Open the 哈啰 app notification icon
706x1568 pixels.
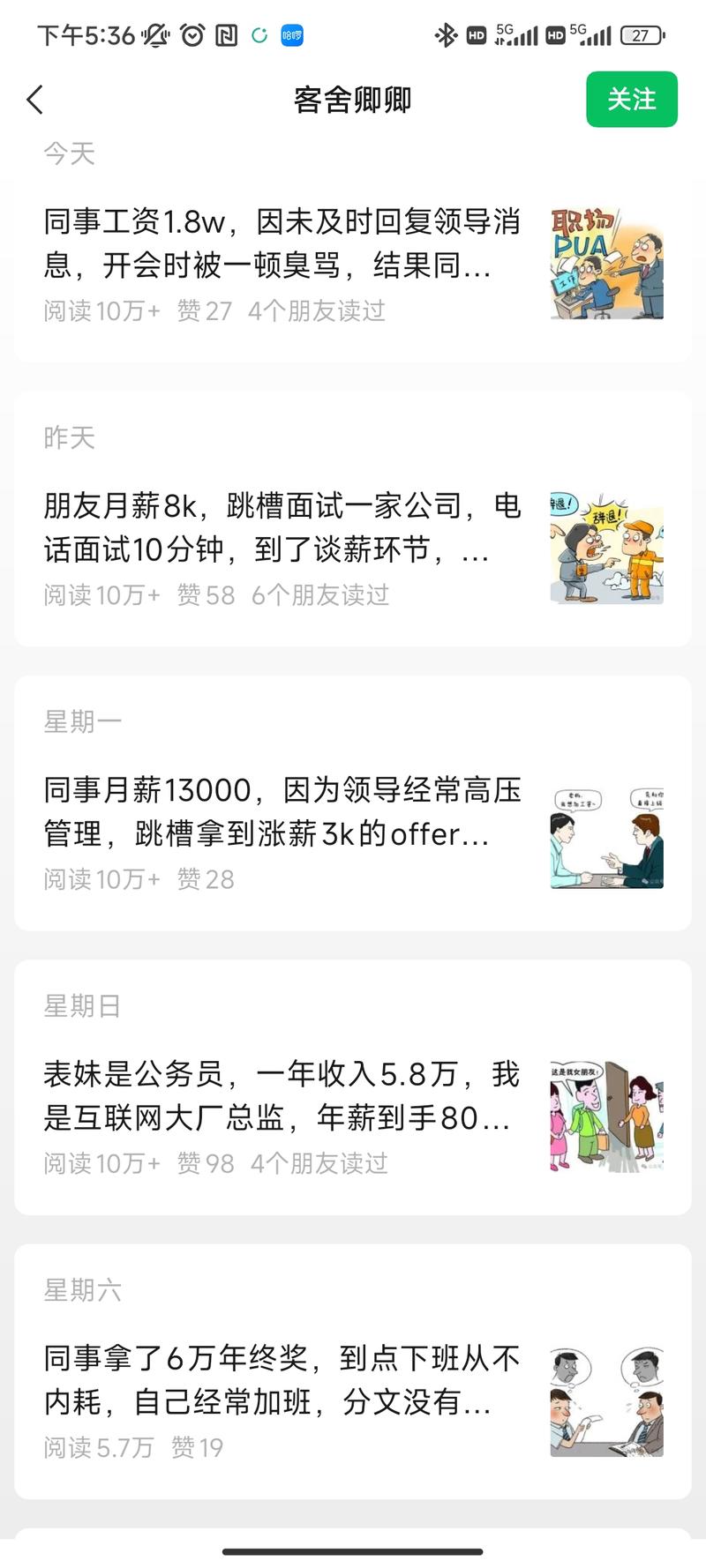point(291,35)
